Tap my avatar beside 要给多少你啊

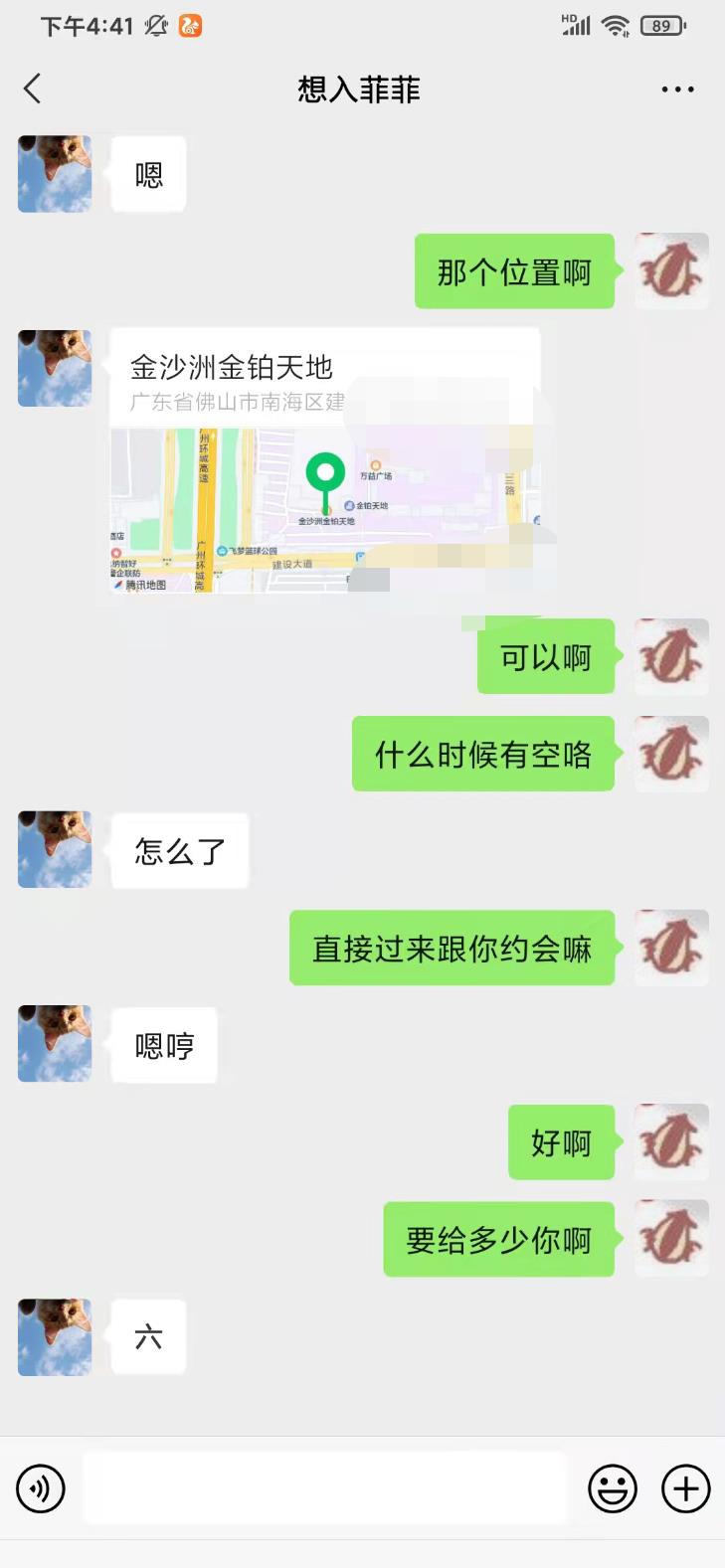point(672,1239)
